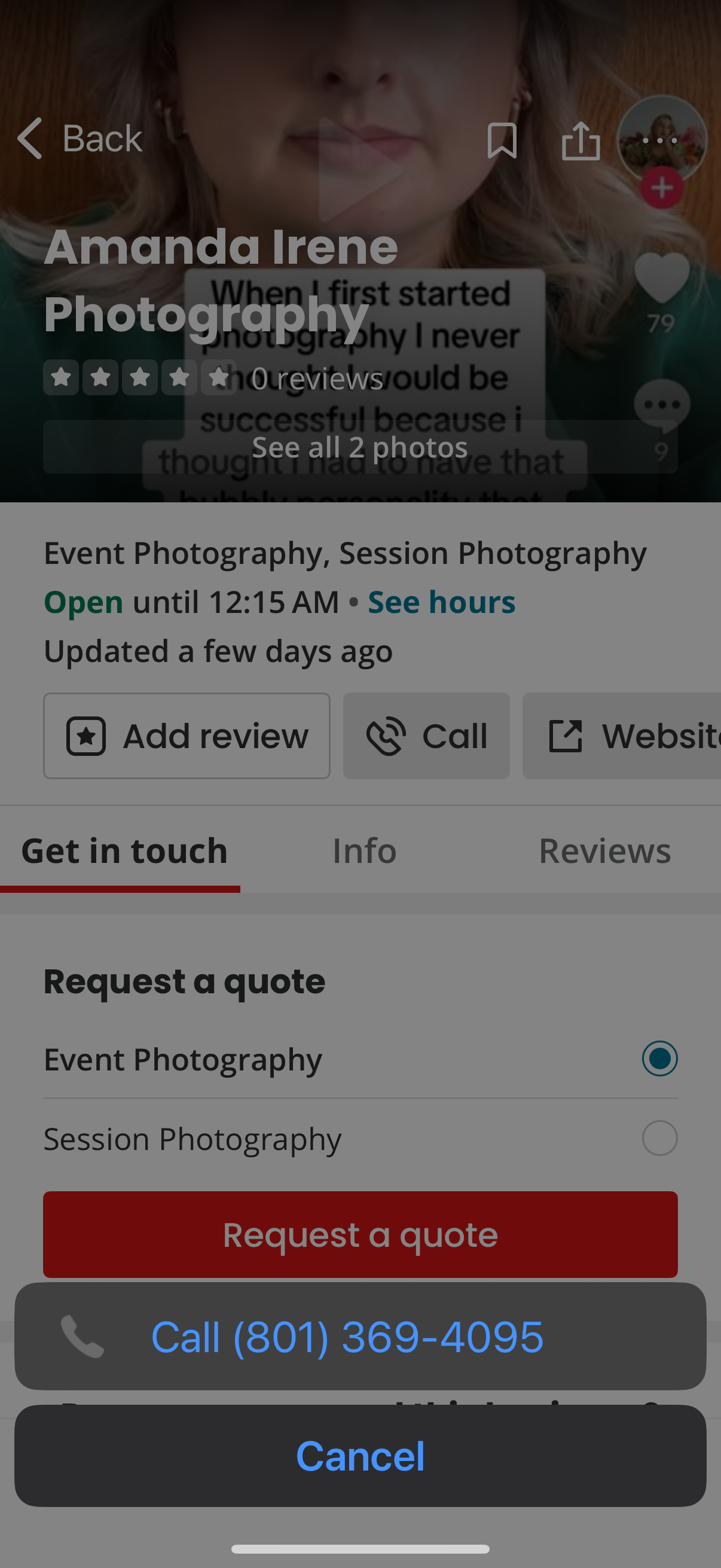Tap the Call chip below the hours
The width and height of the screenshot is (721, 1568).
click(426, 736)
